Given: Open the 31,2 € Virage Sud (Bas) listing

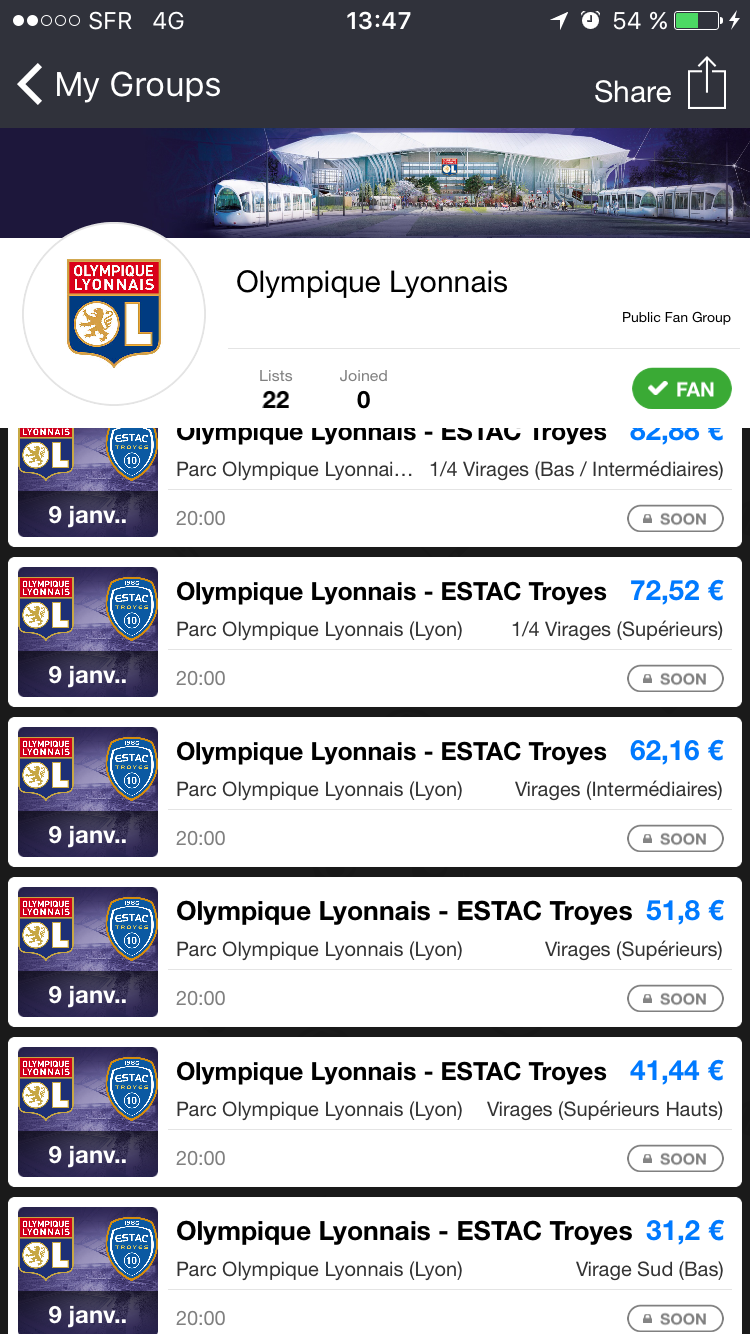Looking at the screenshot, I should (375, 1265).
